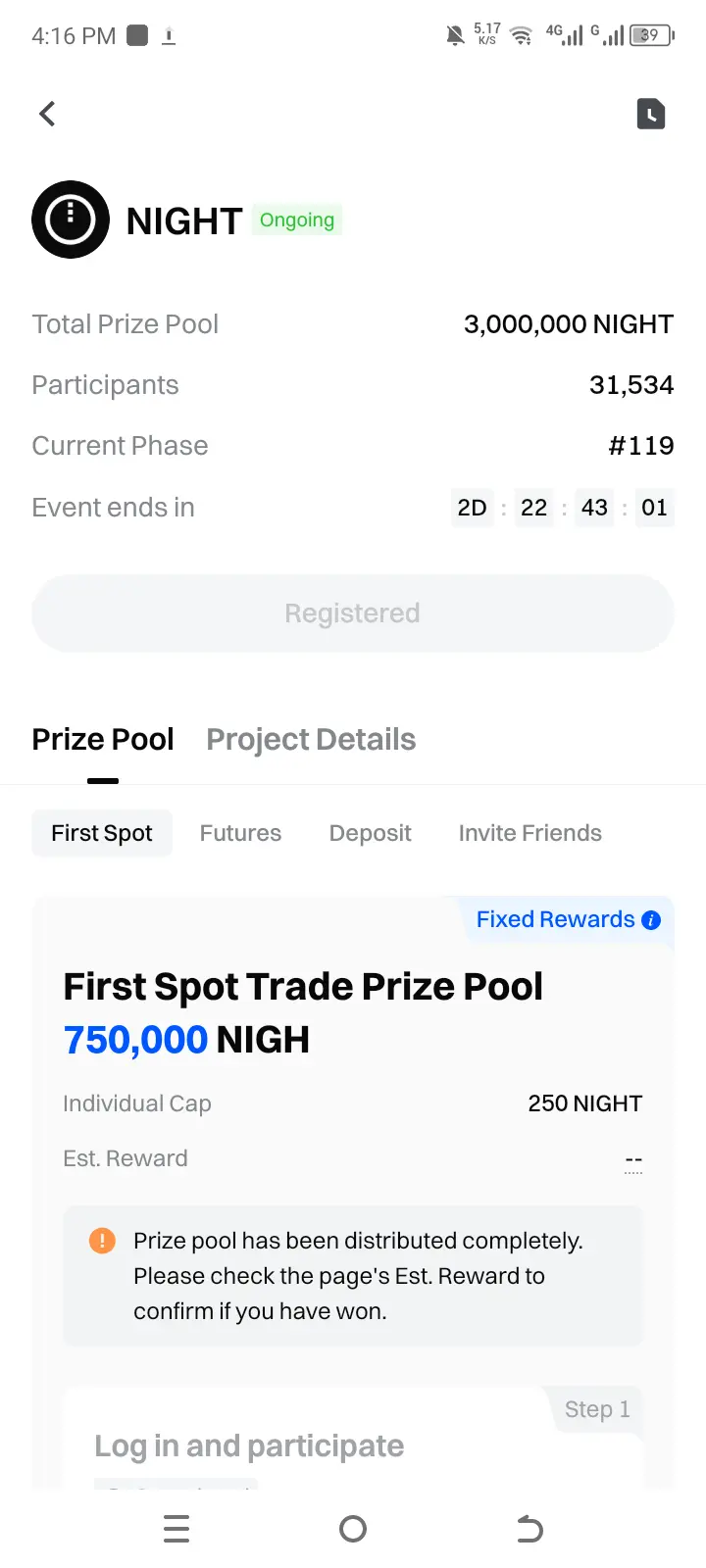This screenshot has width=706, height=1568.
Task: Open the history clock icon
Action: click(x=651, y=114)
